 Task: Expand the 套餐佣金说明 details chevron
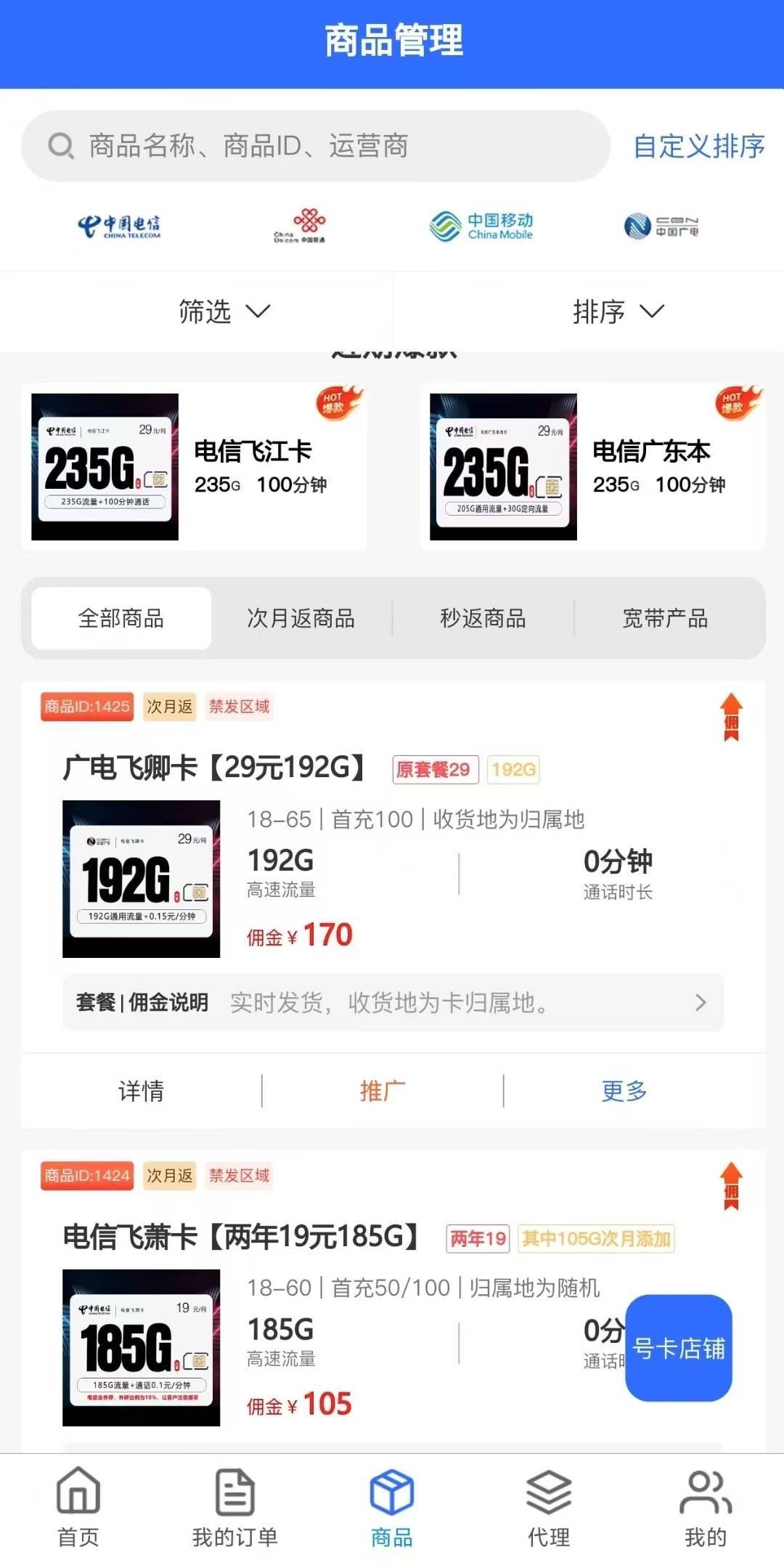click(699, 1003)
